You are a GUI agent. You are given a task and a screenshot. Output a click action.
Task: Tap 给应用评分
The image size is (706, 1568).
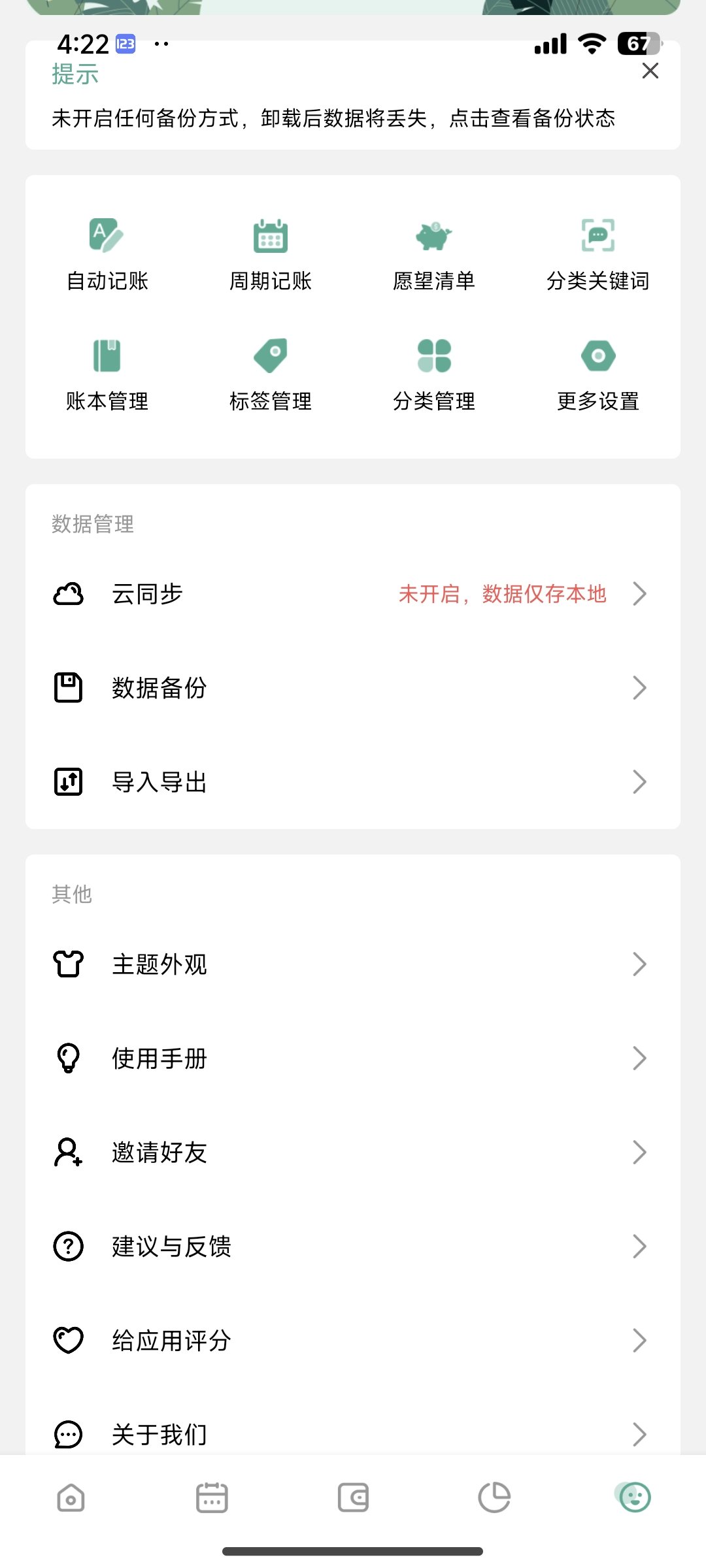click(x=353, y=1341)
